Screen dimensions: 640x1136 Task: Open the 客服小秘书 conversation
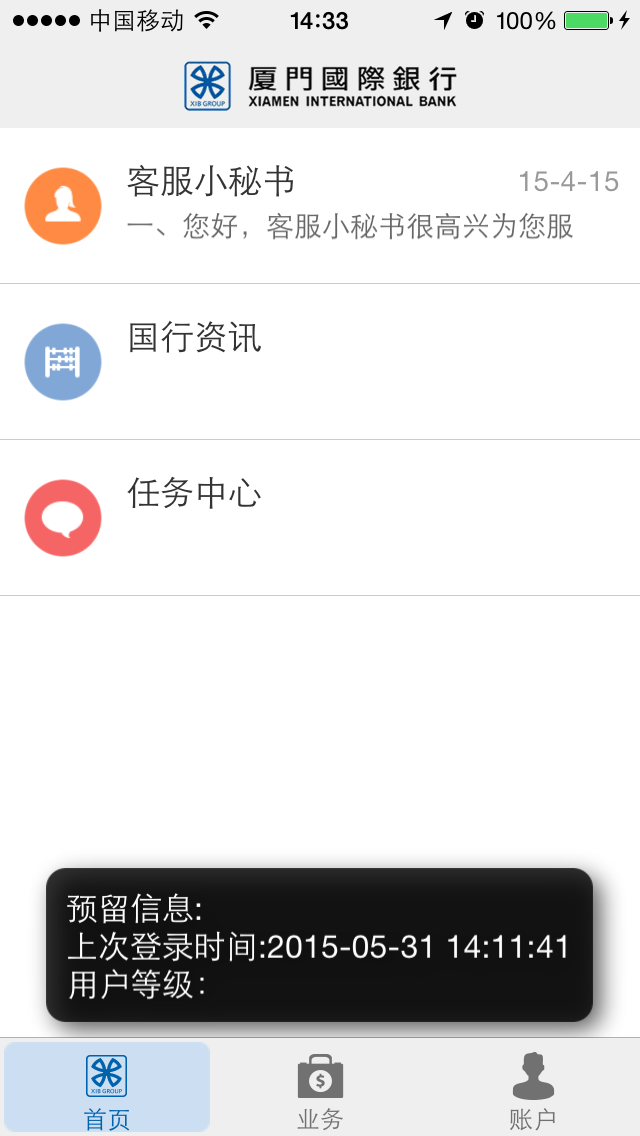point(320,206)
